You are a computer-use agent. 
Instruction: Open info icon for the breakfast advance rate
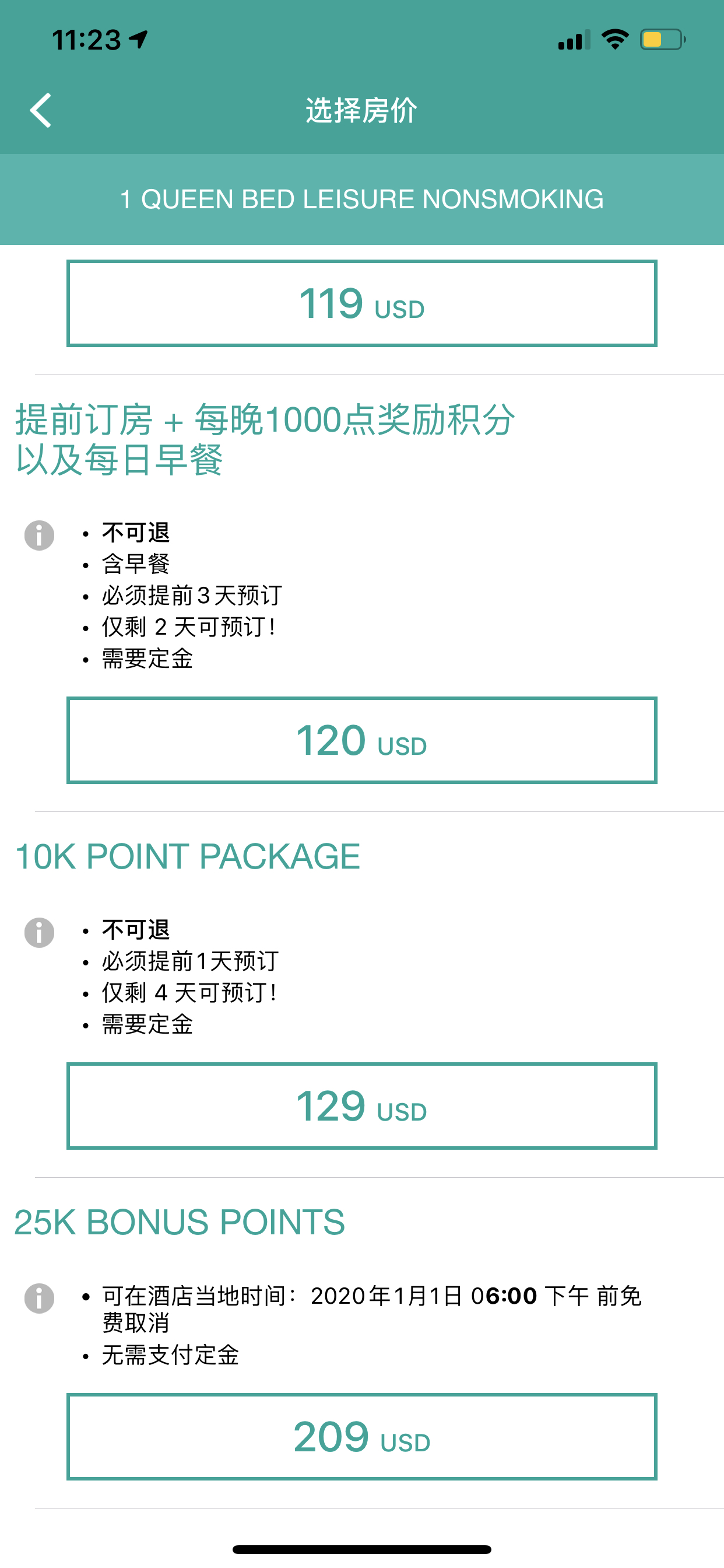click(40, 535)
